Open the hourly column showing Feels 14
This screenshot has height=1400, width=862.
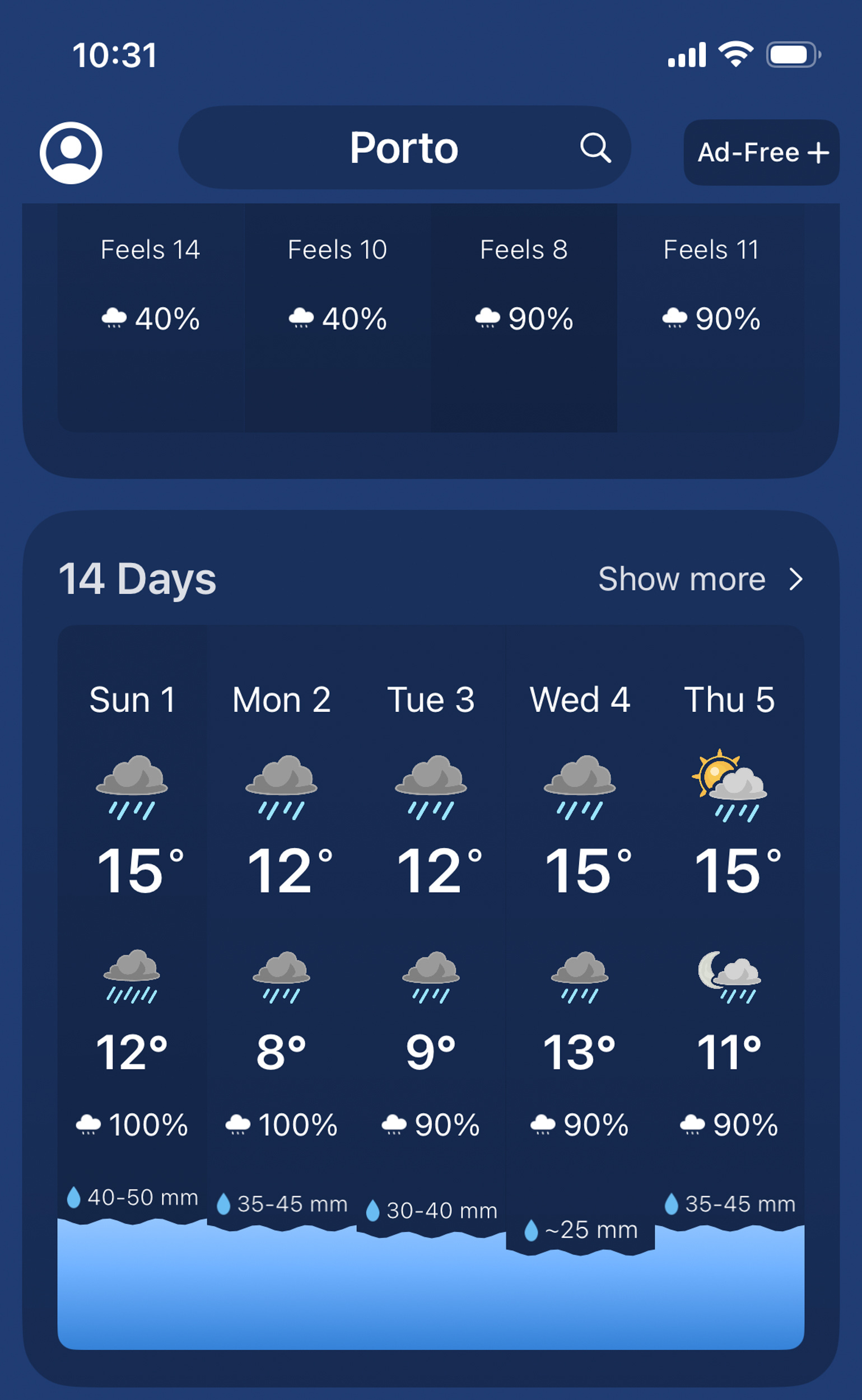[151, 308]
